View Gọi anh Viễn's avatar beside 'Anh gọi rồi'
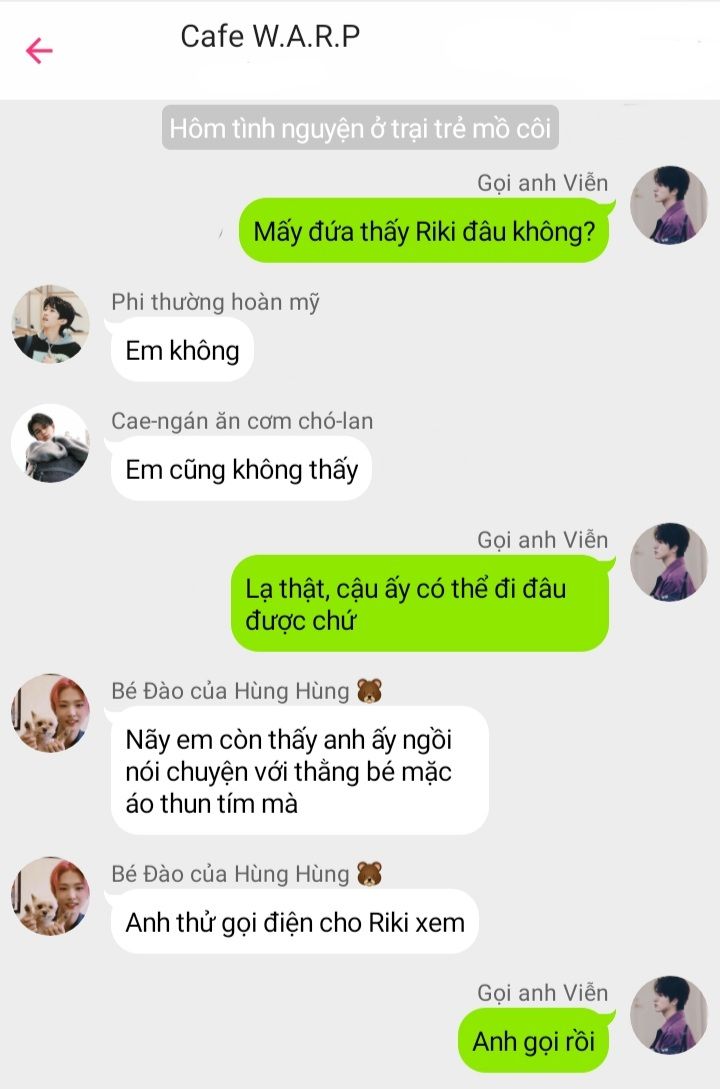This screenshot has height=1089, width=720. [669, 1015]
